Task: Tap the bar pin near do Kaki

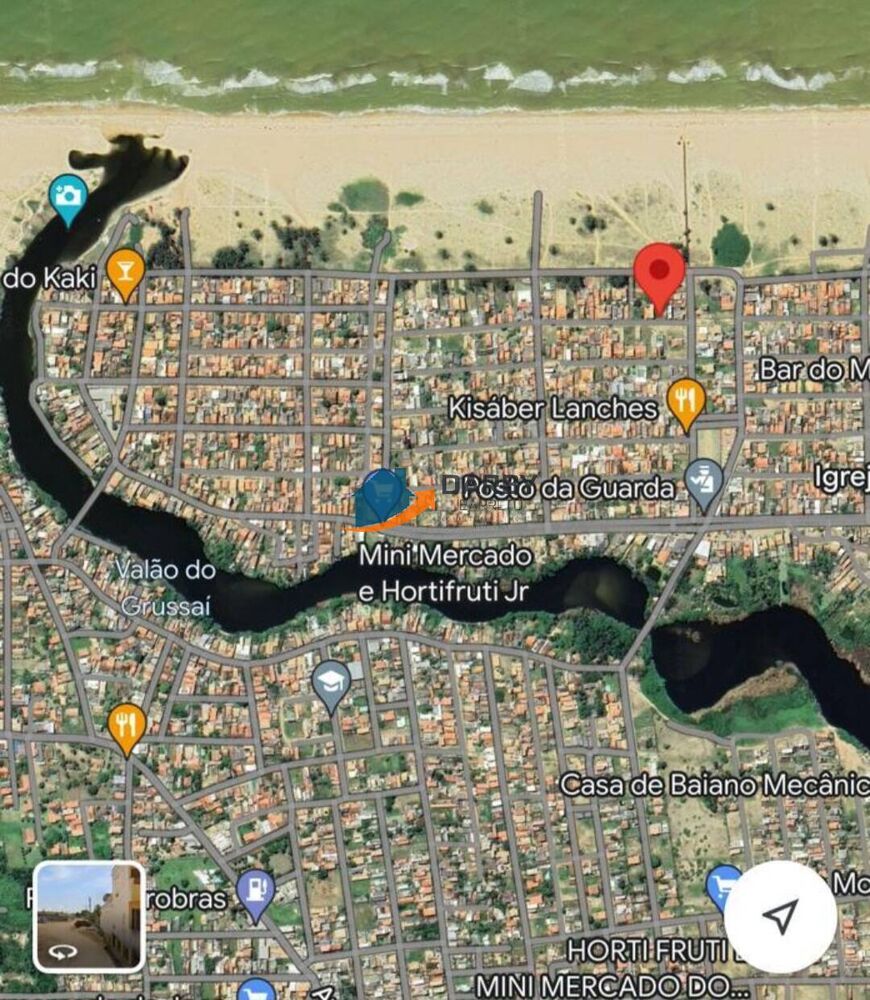Action: pos(125,271)
